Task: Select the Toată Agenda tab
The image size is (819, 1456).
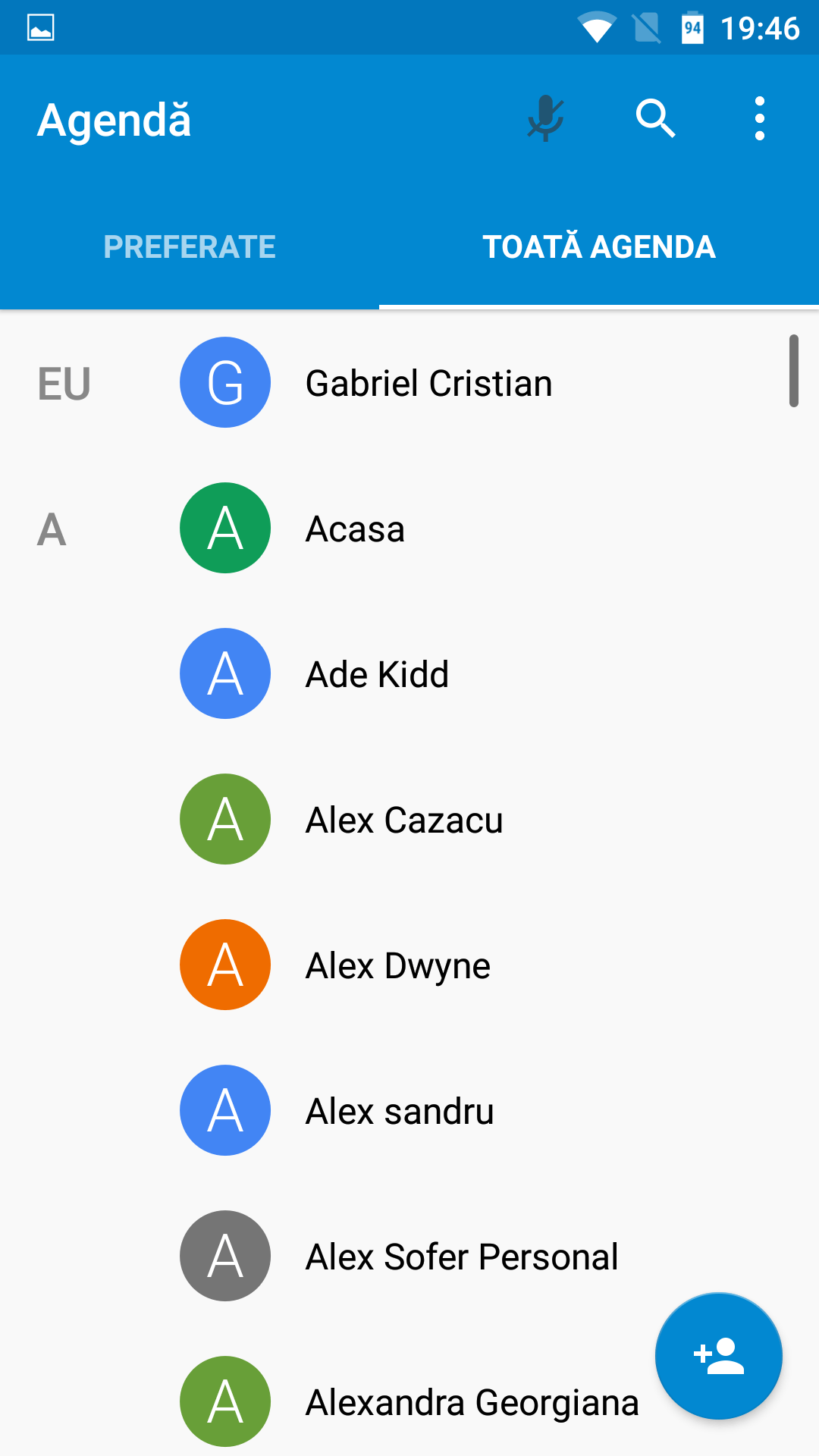Action: click(x=599, y=246)
